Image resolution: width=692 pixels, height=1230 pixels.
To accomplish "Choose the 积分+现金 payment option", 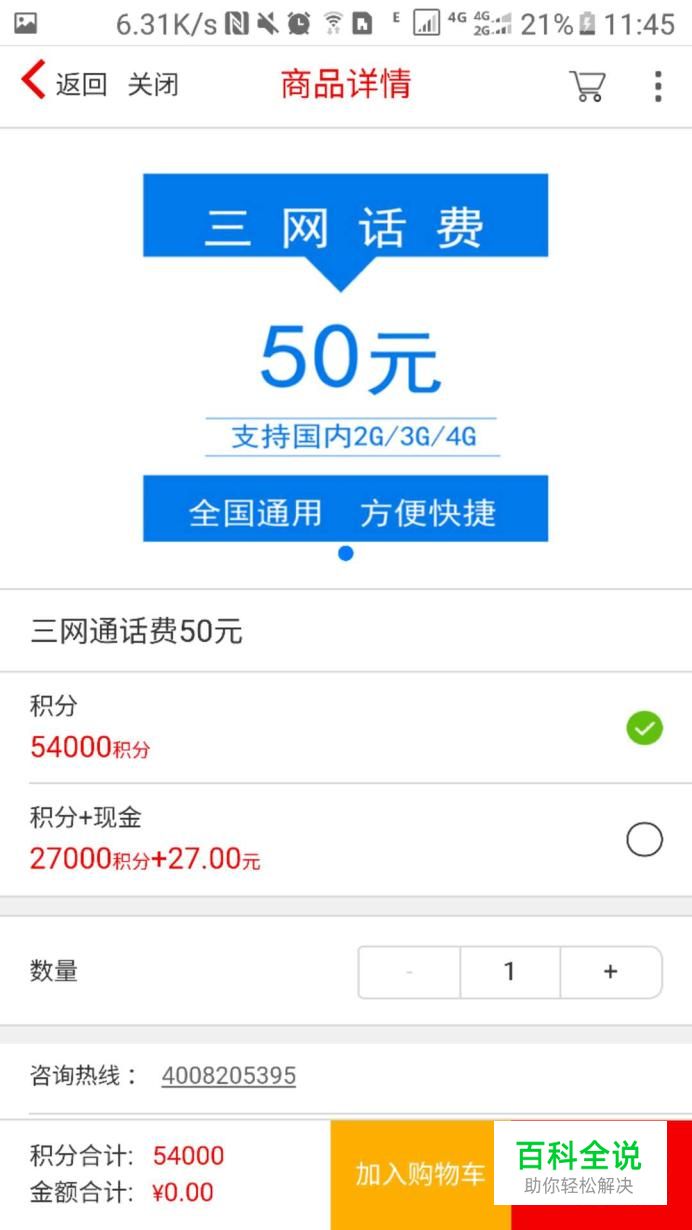I will click(644, 839).
